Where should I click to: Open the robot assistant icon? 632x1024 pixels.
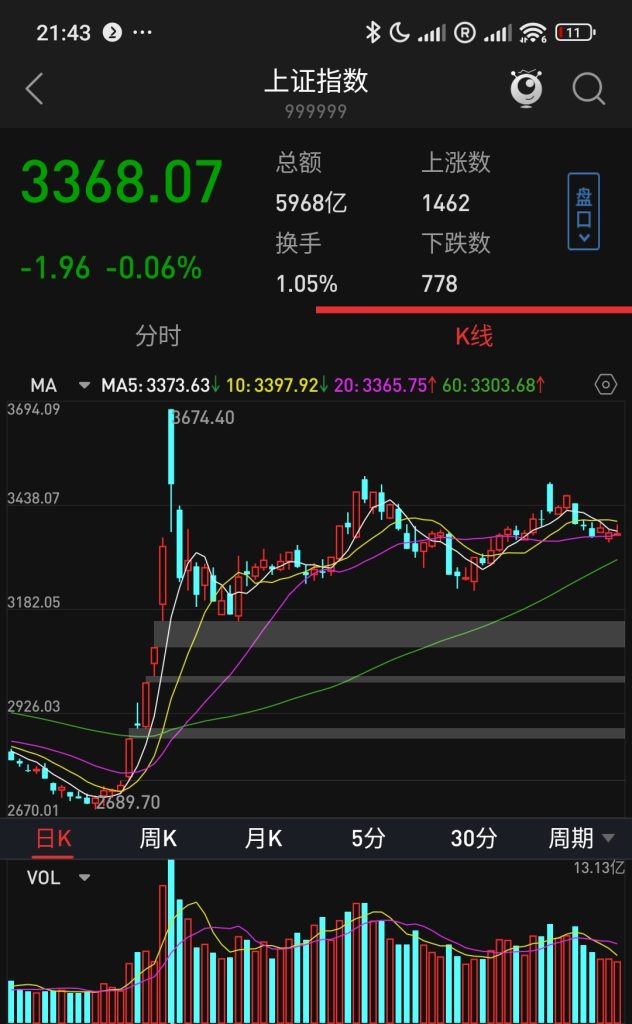coord(527,88)
